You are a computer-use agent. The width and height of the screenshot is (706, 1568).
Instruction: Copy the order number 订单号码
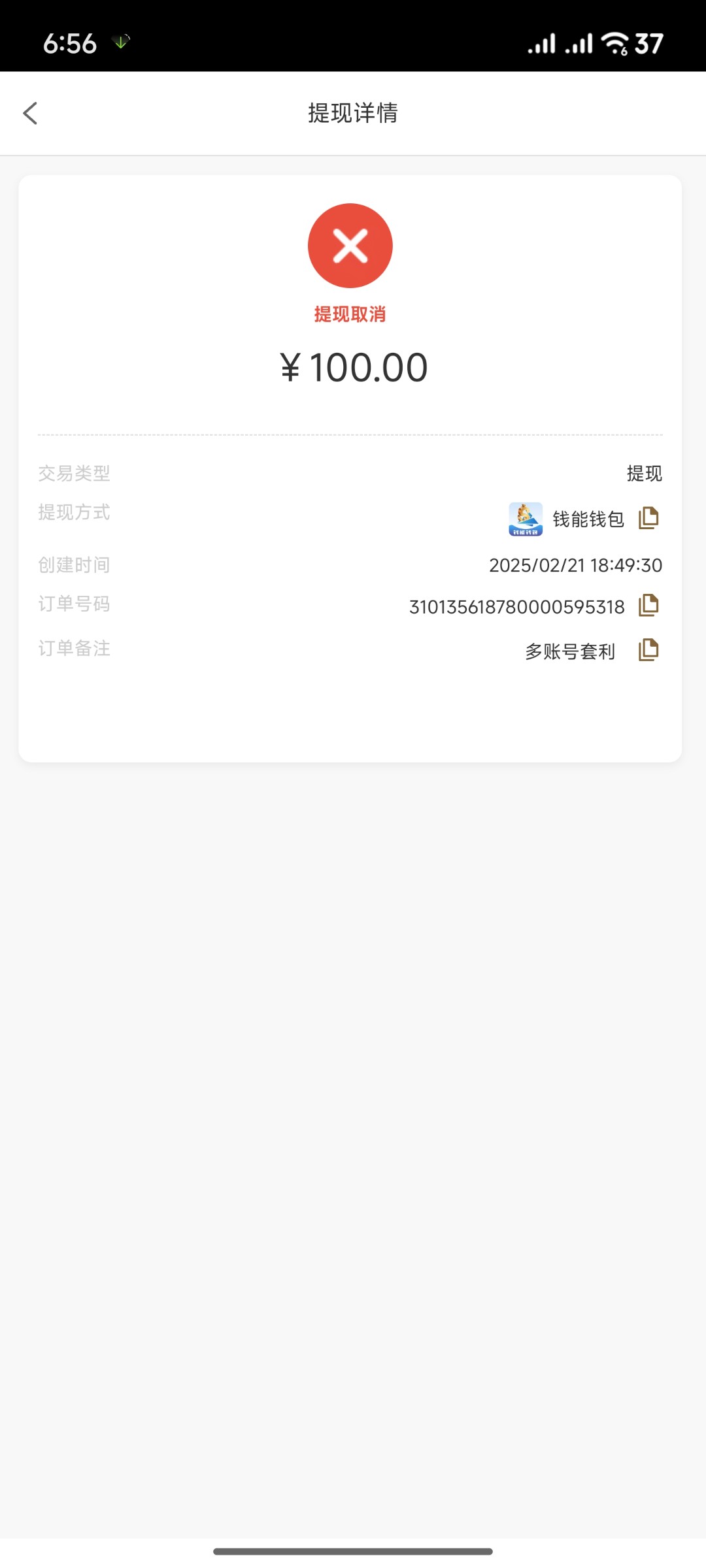[648, 606]
